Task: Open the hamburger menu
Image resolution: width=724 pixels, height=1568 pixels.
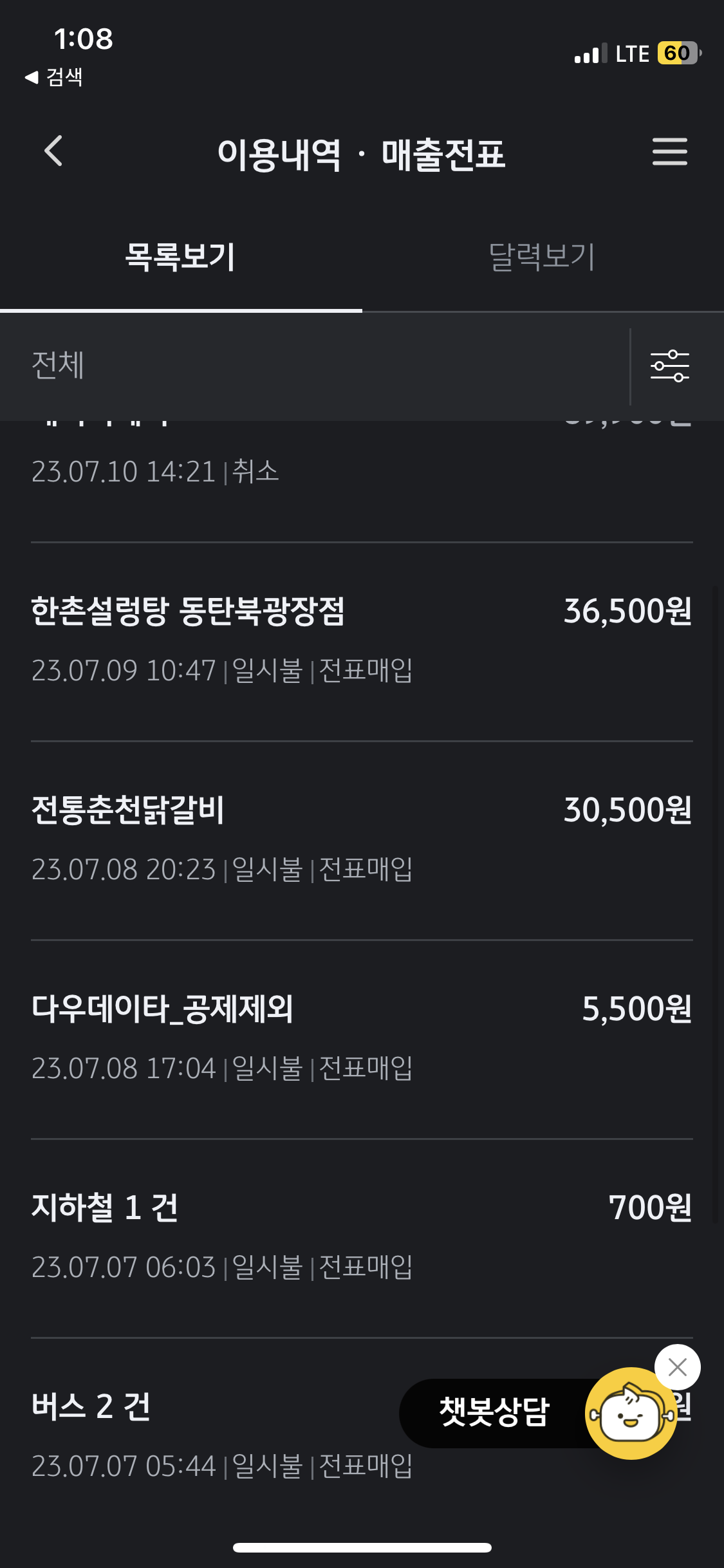Action: (669, 152)
